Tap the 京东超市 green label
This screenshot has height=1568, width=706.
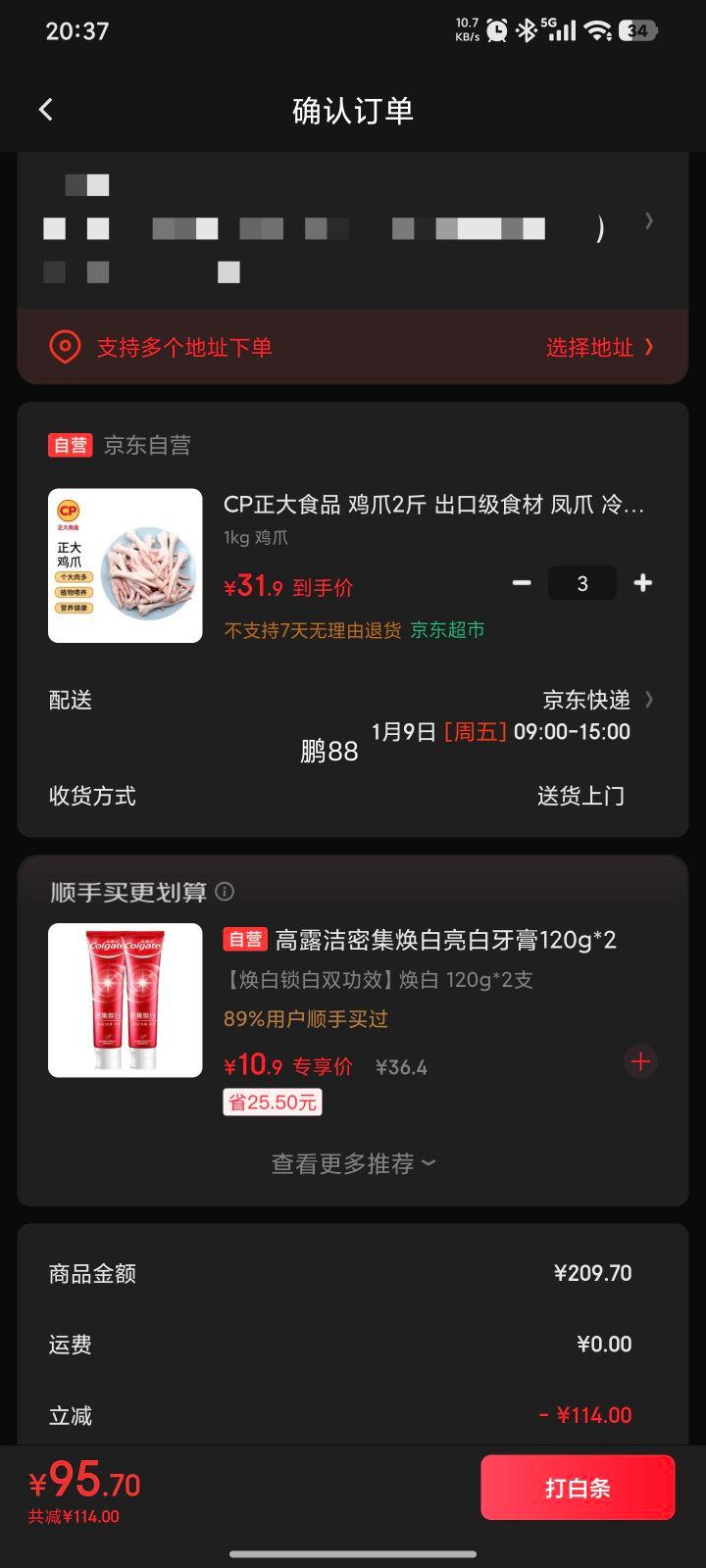[x=448, y=630]
